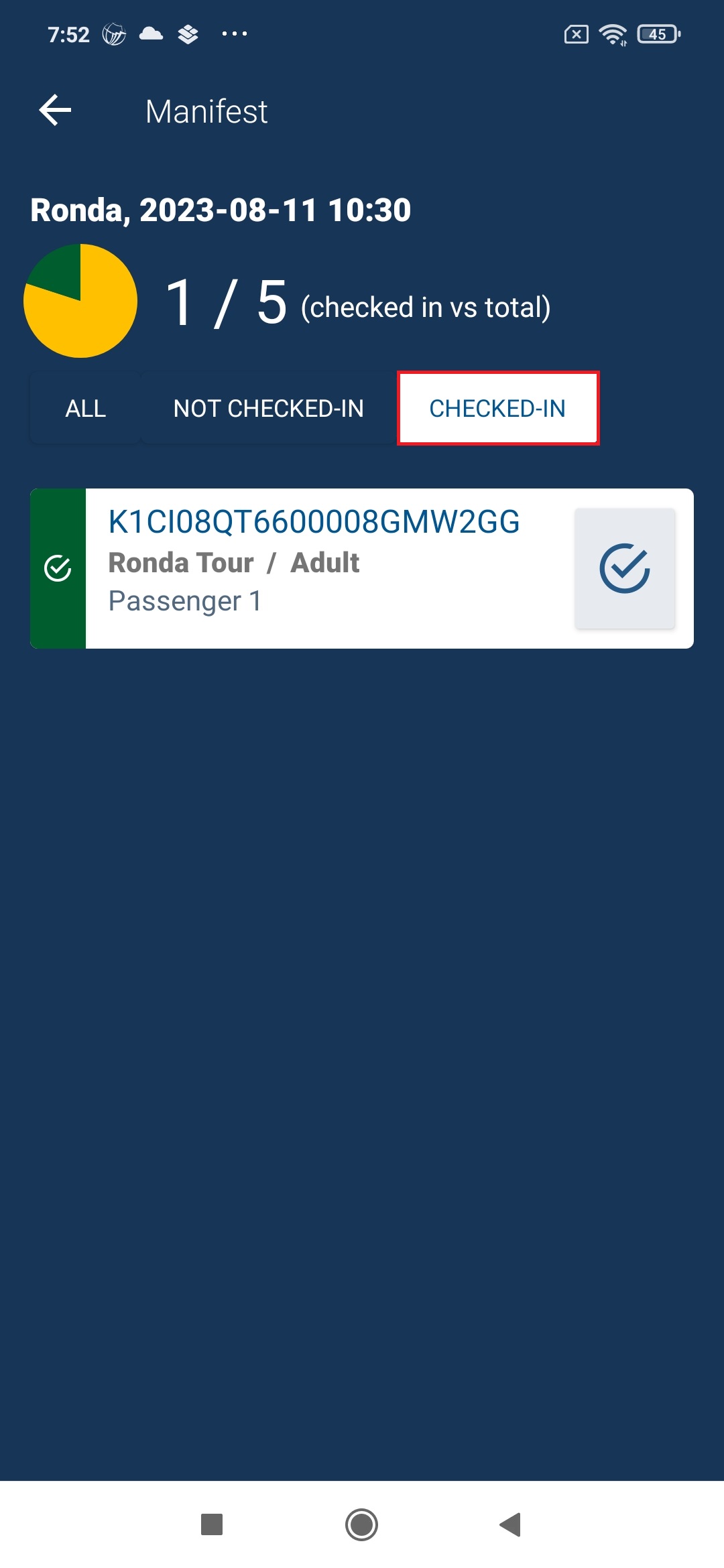Select the CHECKED-IN tab
The height and width of the screenshot is (1568, 724).
point(497,408)
